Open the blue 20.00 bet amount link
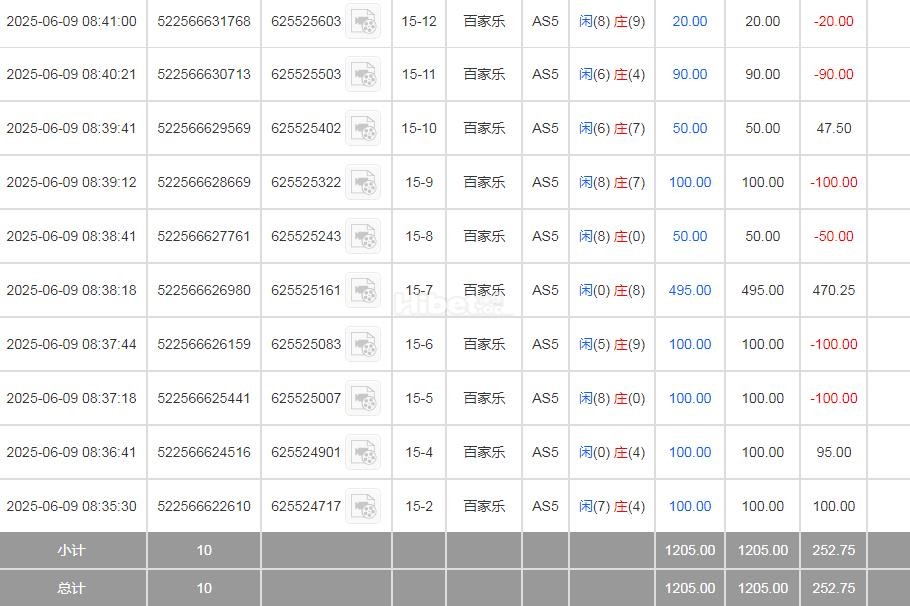 690,21
